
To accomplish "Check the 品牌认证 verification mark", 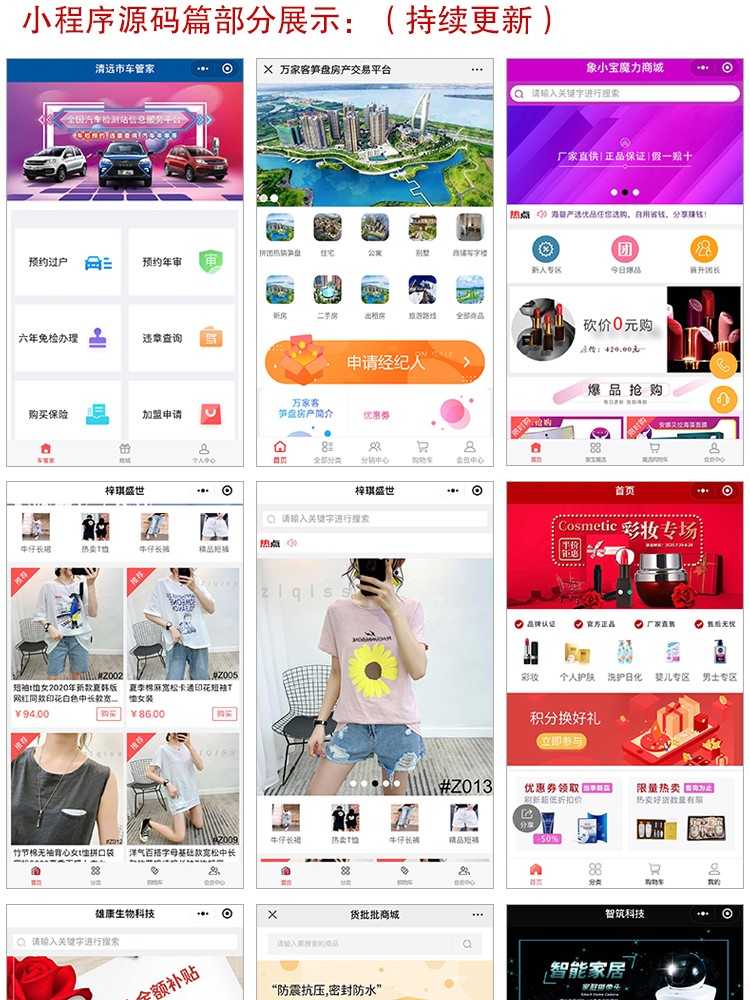I will [518, 623].
